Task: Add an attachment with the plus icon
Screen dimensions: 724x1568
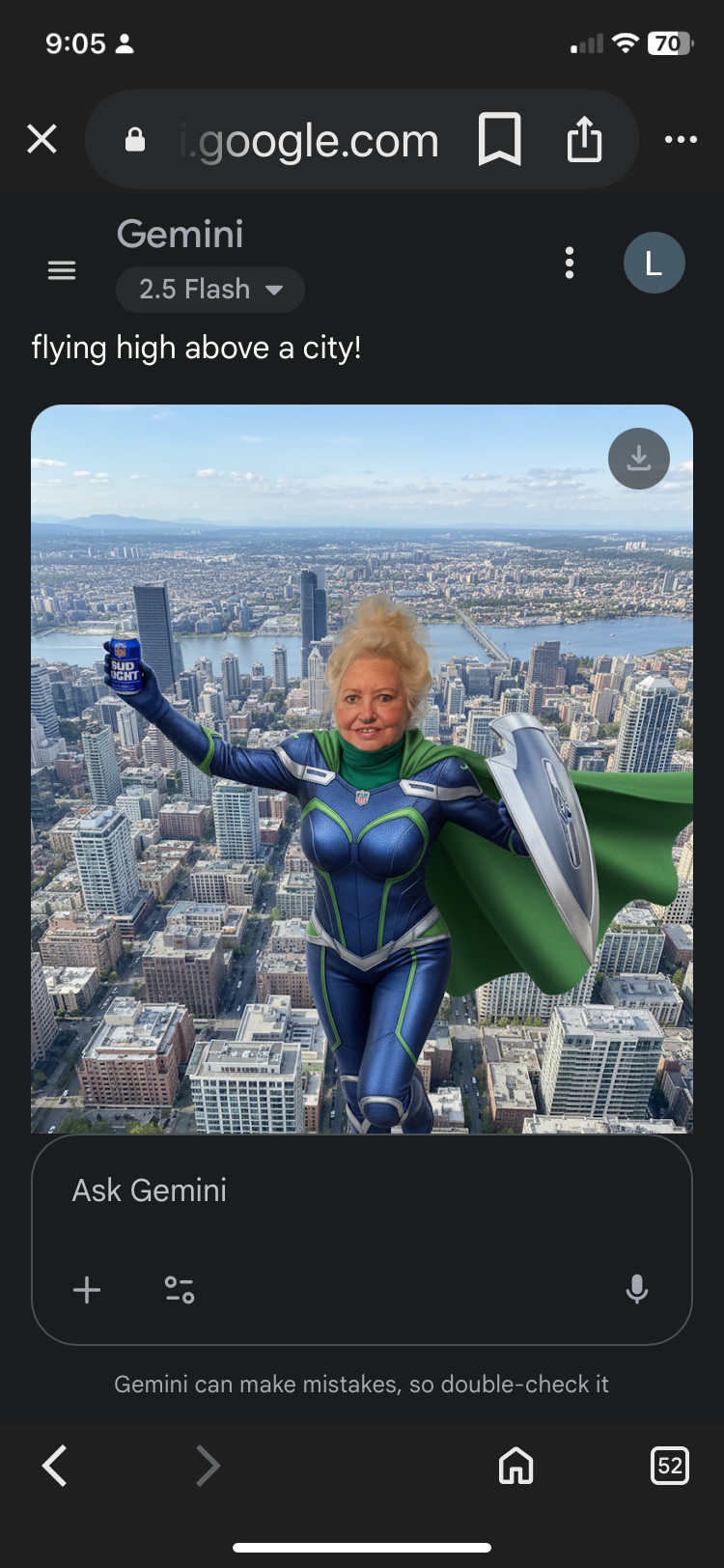Action: tap(87, 1290)
